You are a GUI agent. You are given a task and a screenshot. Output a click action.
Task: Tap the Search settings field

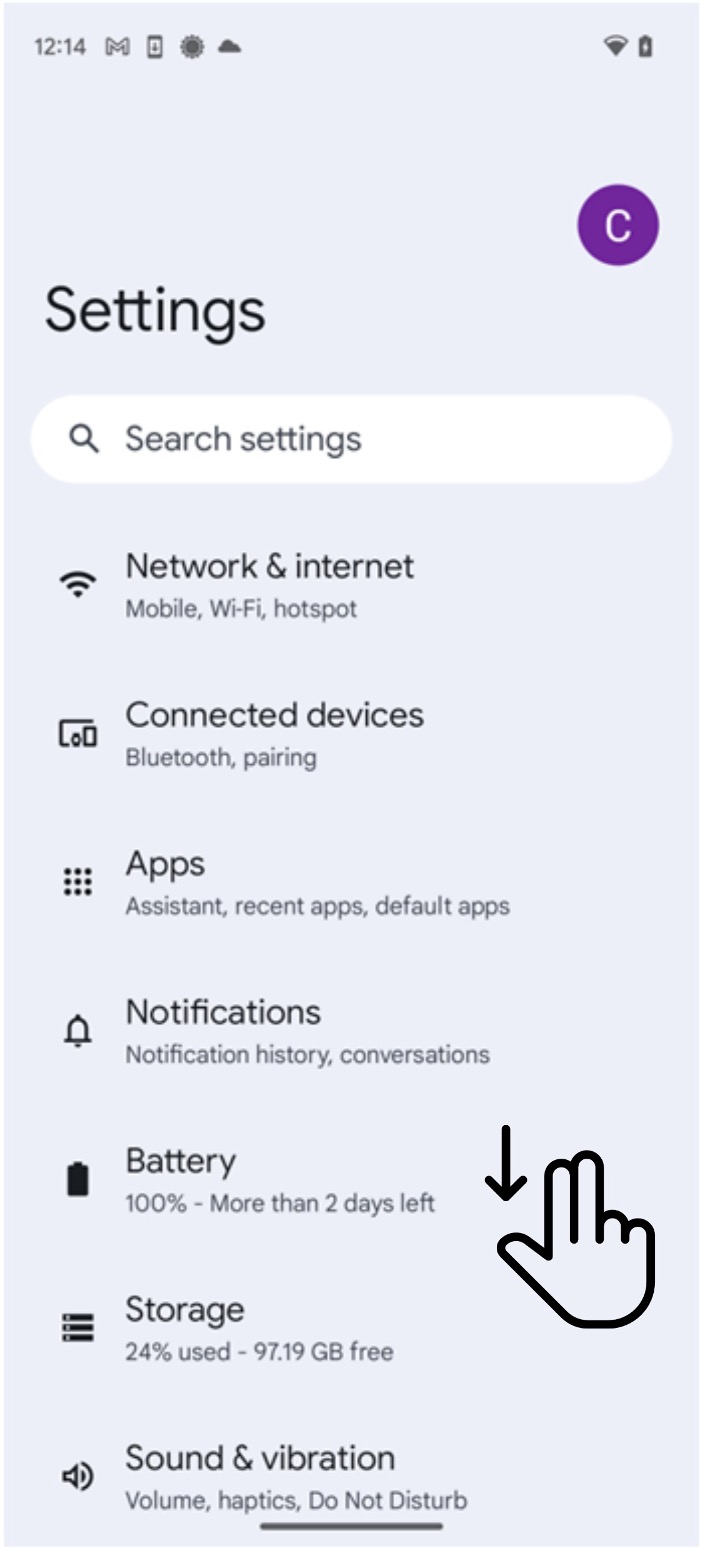350,439
